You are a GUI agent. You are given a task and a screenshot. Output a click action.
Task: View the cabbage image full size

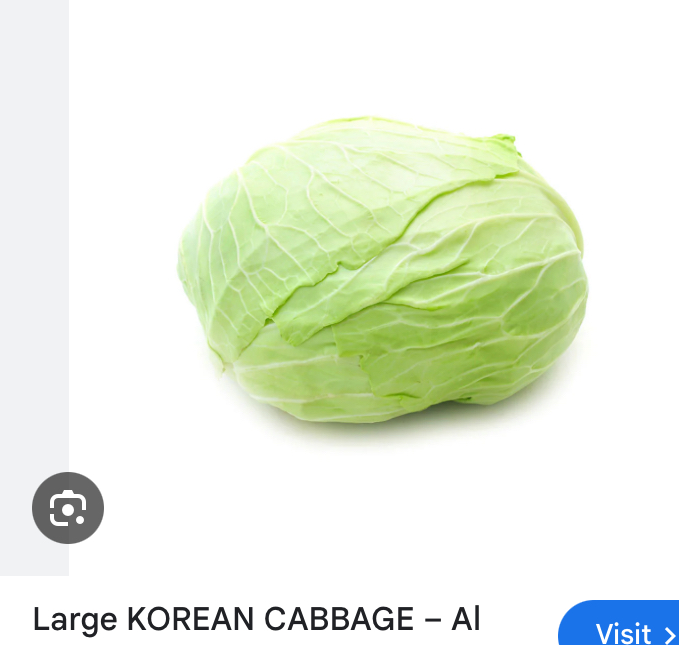(382, 270)
